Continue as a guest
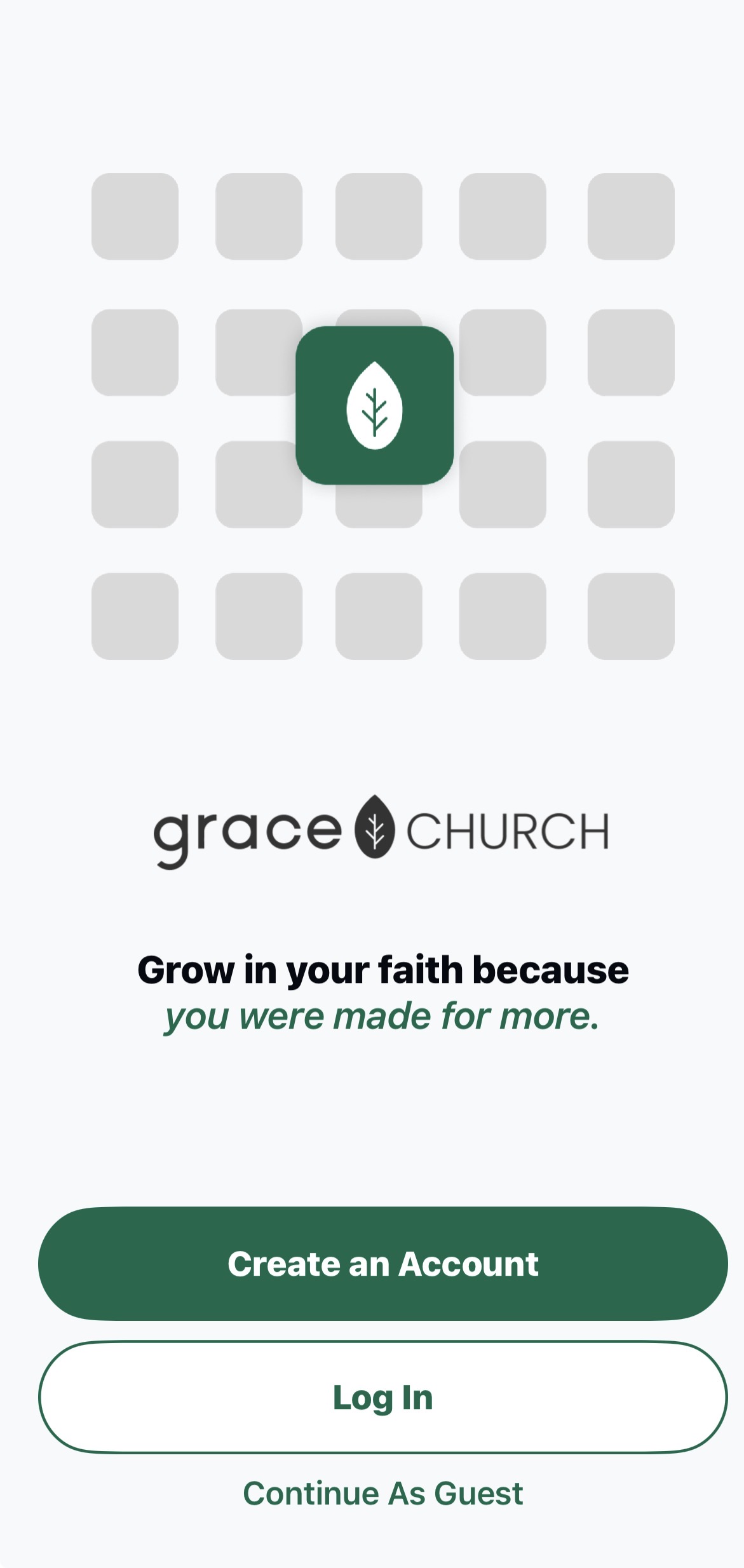The height and width of the screenshot is (1568, 744). coord(382,1493)
